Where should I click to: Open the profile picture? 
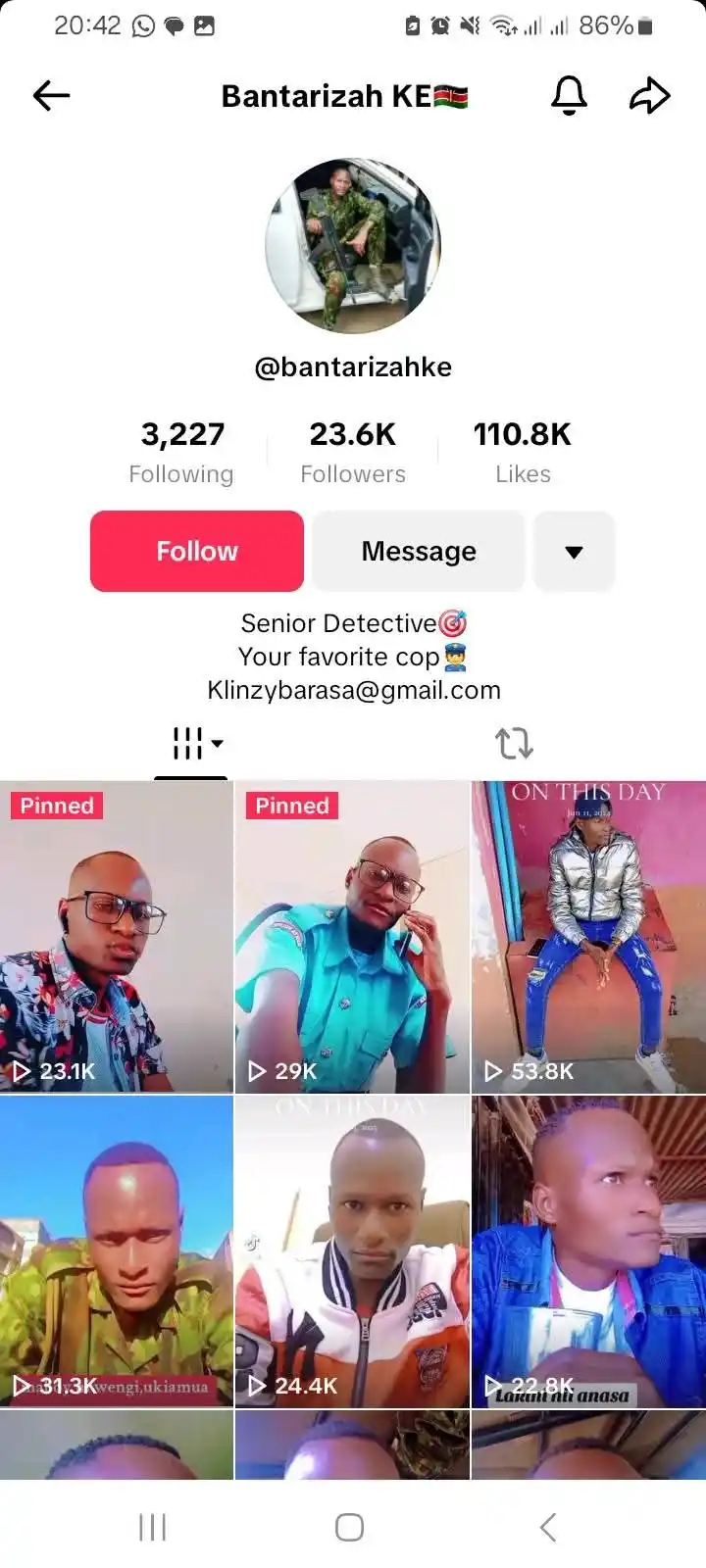point(353,246)
